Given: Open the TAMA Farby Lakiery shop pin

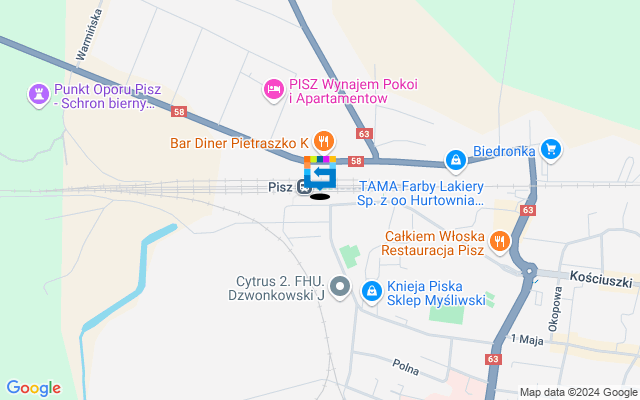Looking at the screenshot, I should coord(455,159).
